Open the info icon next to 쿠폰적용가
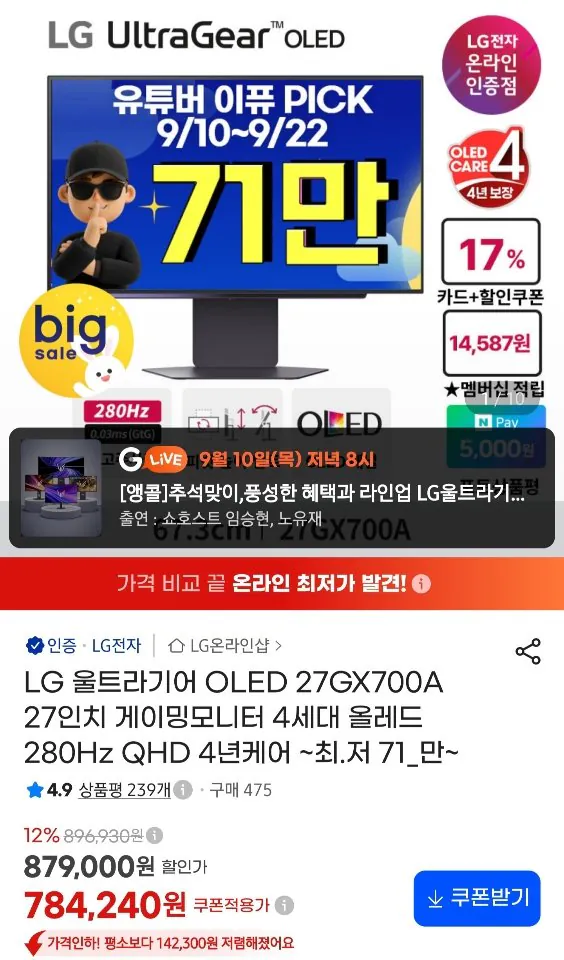Viewport: 564px width, 960px height. pyautogui.click(x=284, y=905)
